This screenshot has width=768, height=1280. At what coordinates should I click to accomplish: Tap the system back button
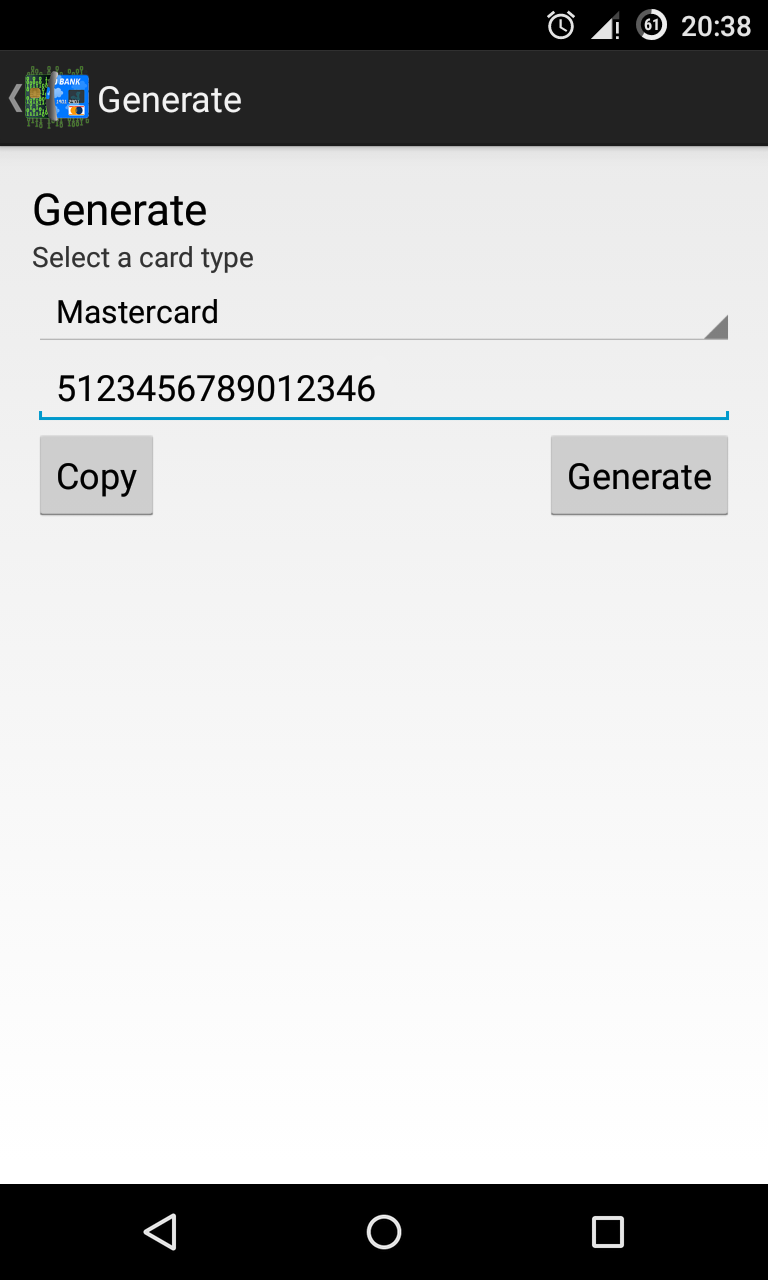pos(160,1232)
